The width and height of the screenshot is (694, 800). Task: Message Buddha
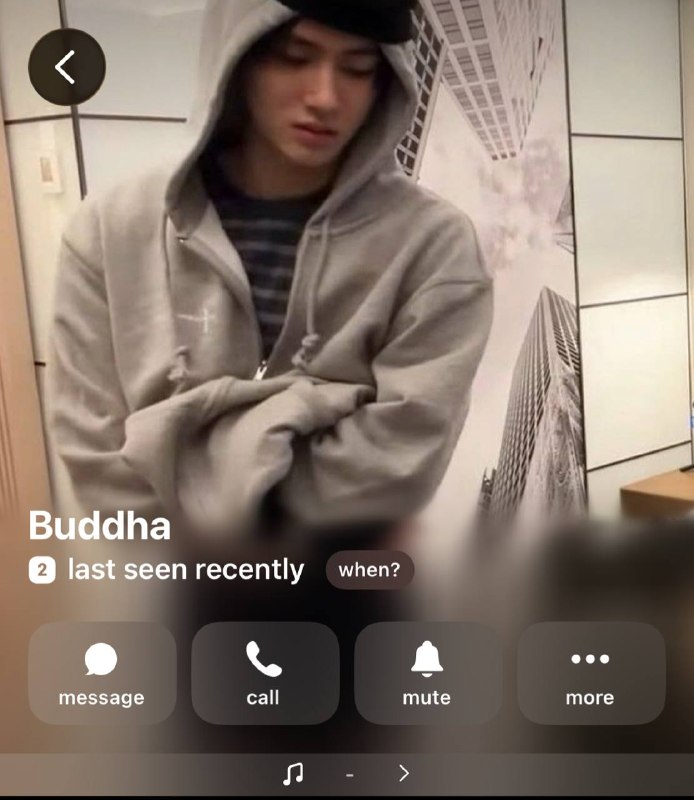point(102,673)
